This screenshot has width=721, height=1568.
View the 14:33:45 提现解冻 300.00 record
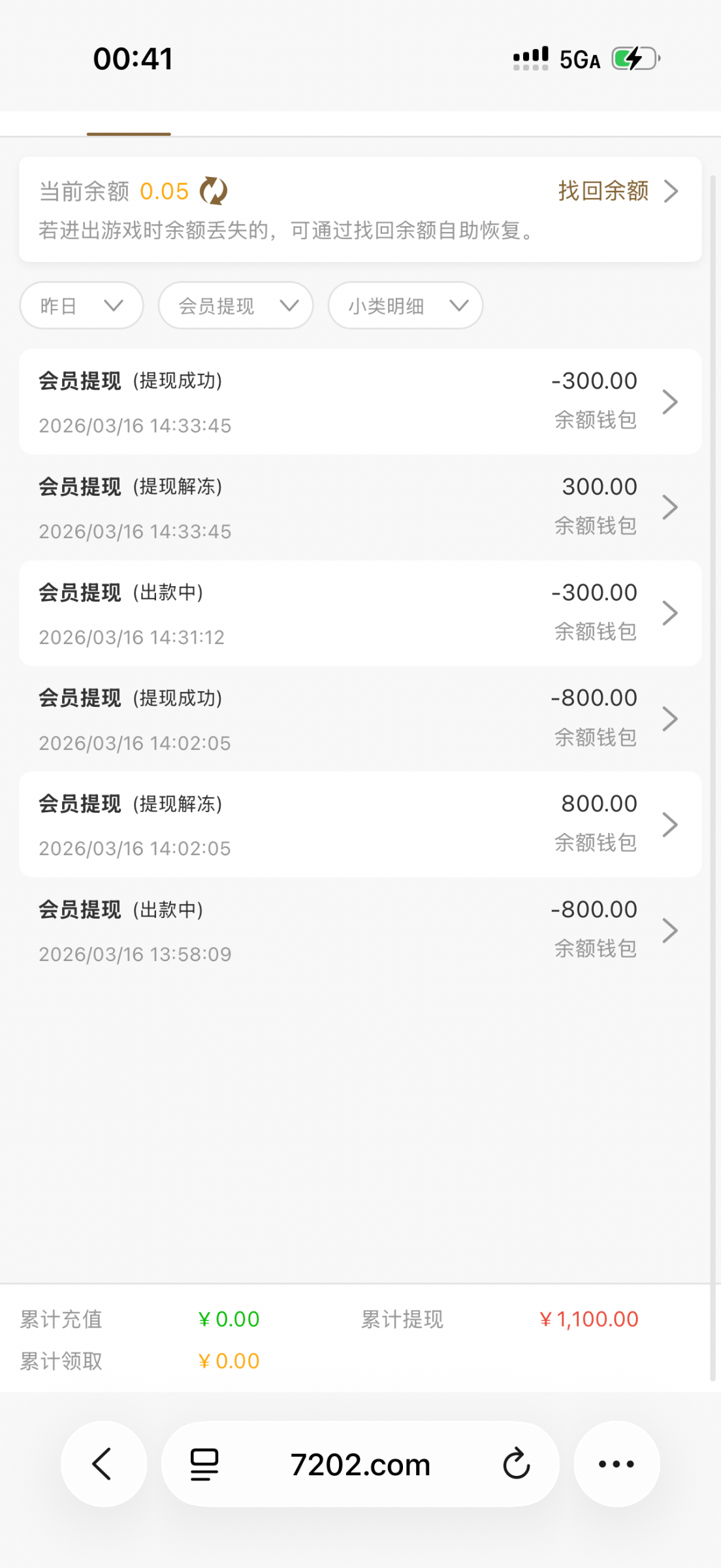[360, 508]
